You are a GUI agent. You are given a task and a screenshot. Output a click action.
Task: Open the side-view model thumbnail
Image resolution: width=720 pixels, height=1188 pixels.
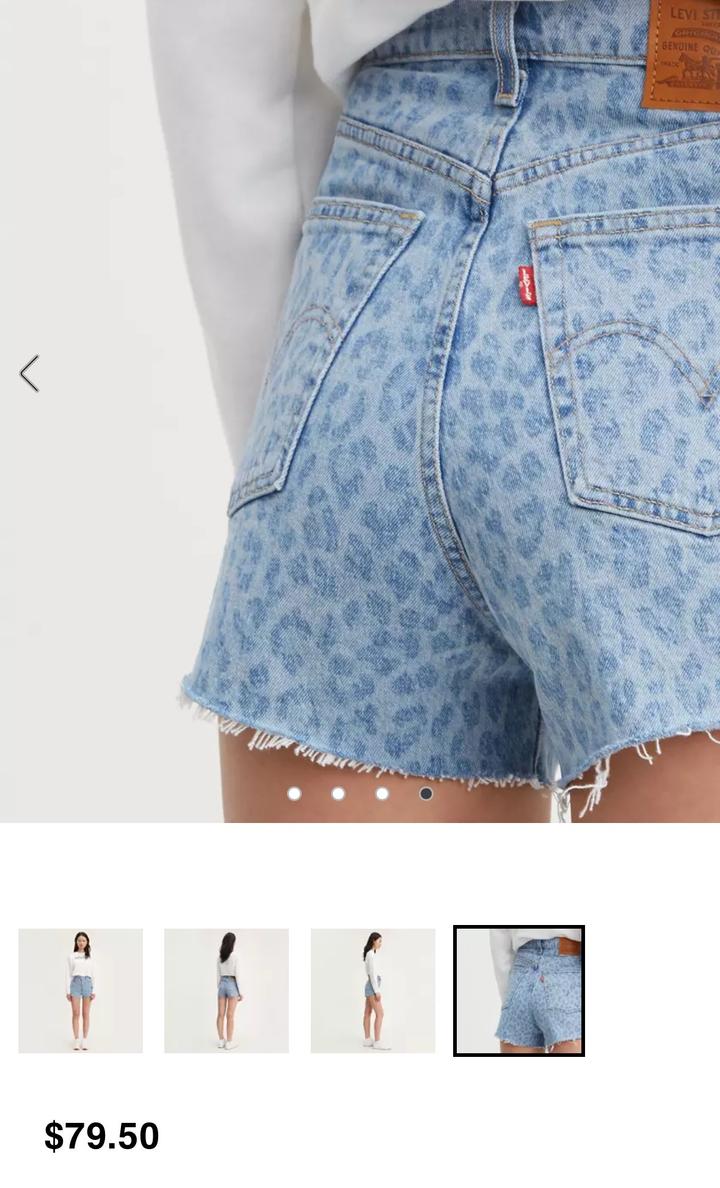tap(373, 990)
